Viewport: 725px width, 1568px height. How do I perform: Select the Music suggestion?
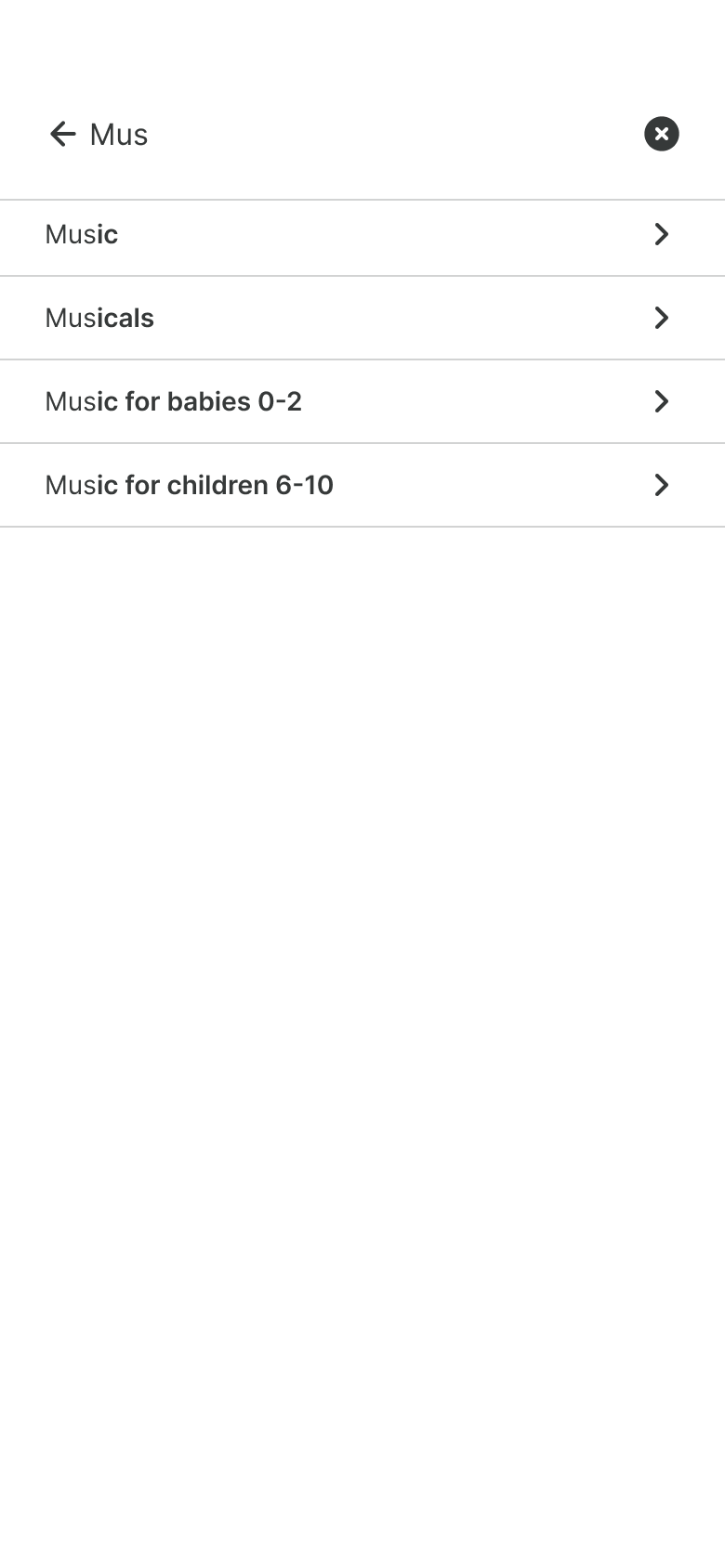(x=361, y=235)
